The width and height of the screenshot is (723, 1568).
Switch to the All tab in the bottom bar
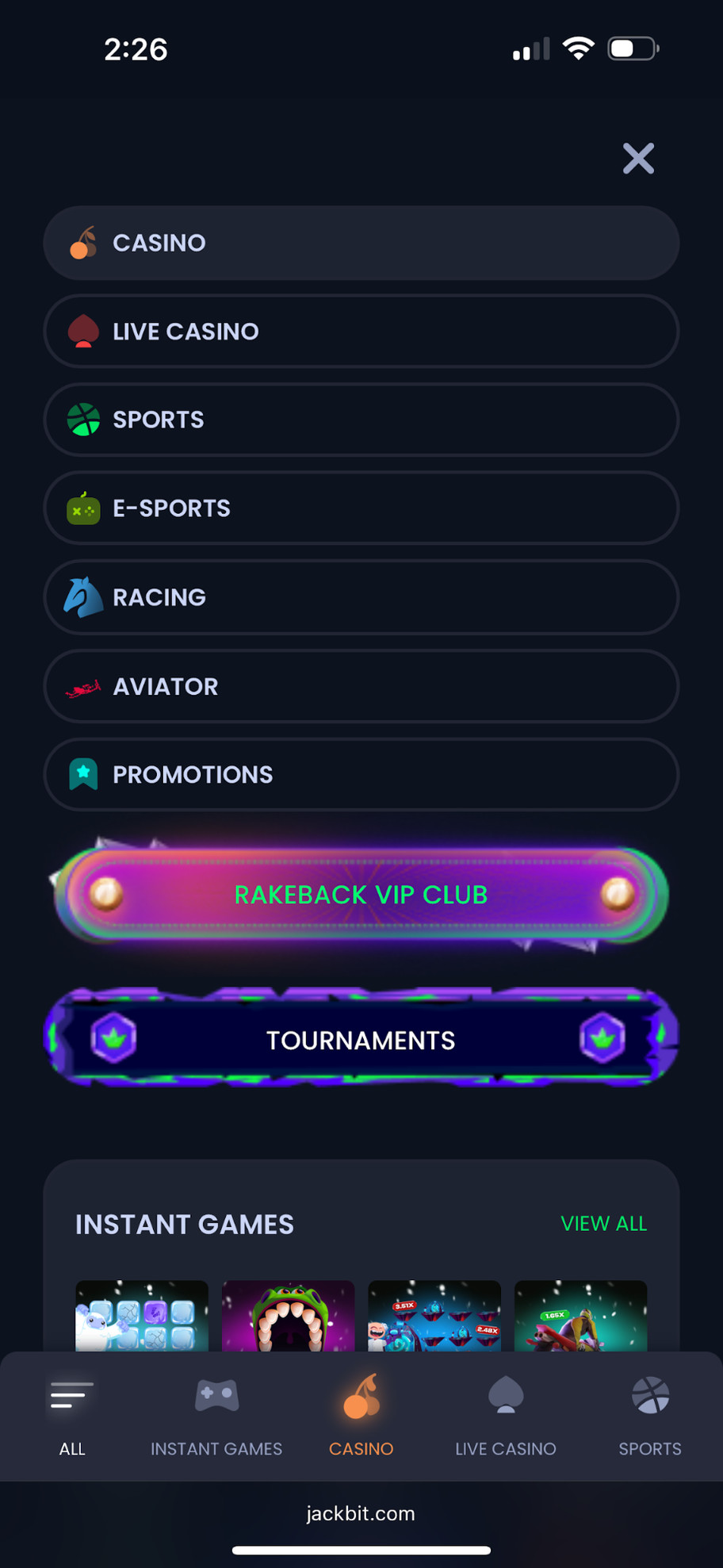(72, 1417)
